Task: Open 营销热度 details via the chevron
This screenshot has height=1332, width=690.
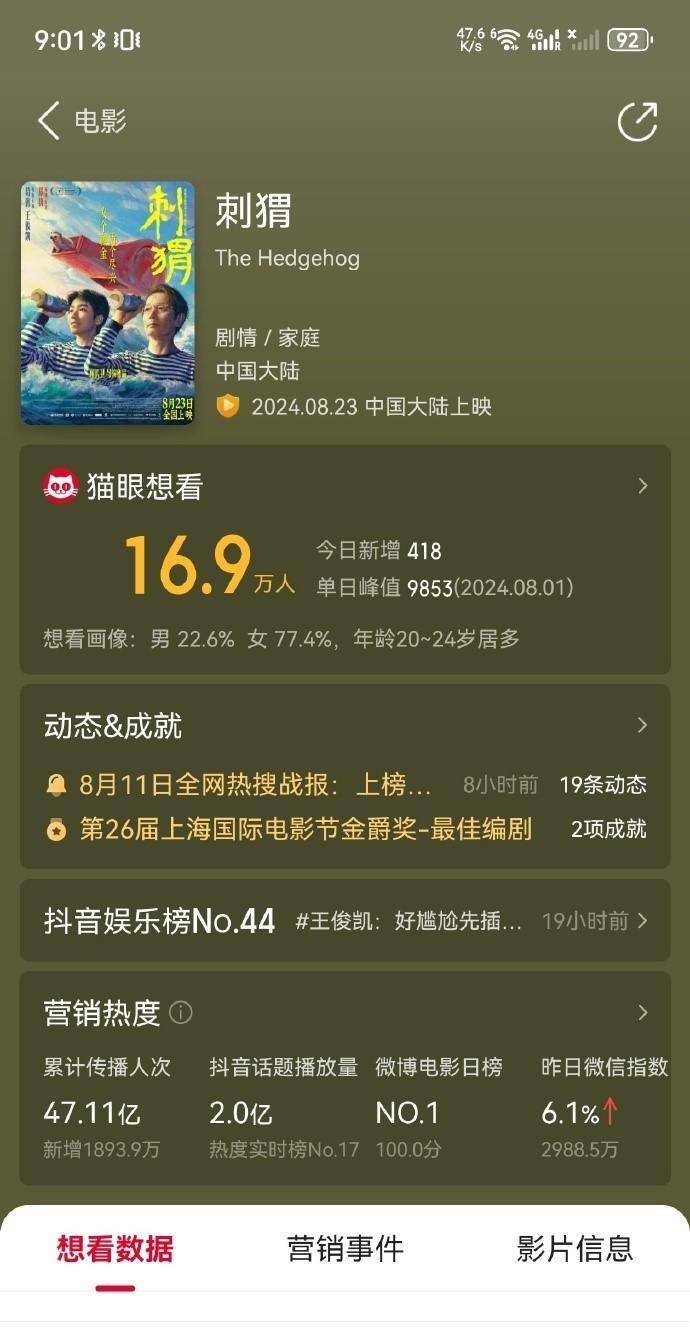Action: (x=642, y=1013)
